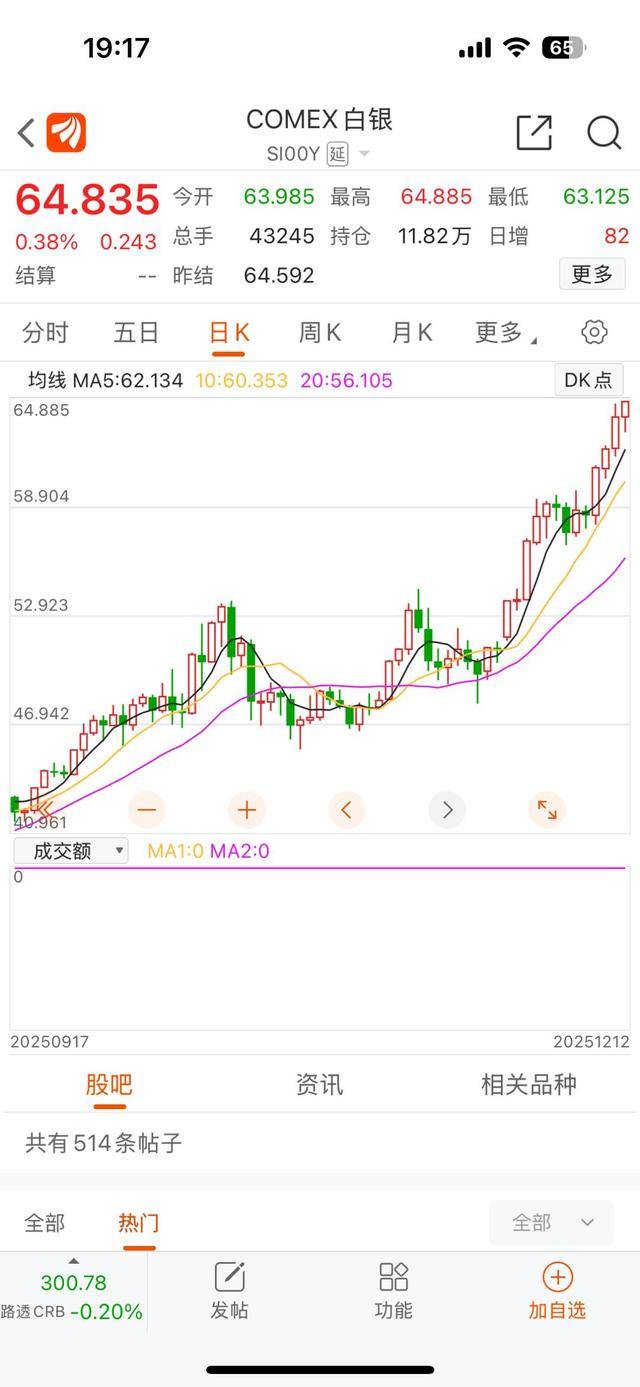The height and width of the screenshot is (1387, 640).
Task: Zoom out the chart with minus button
Action: 147,809
